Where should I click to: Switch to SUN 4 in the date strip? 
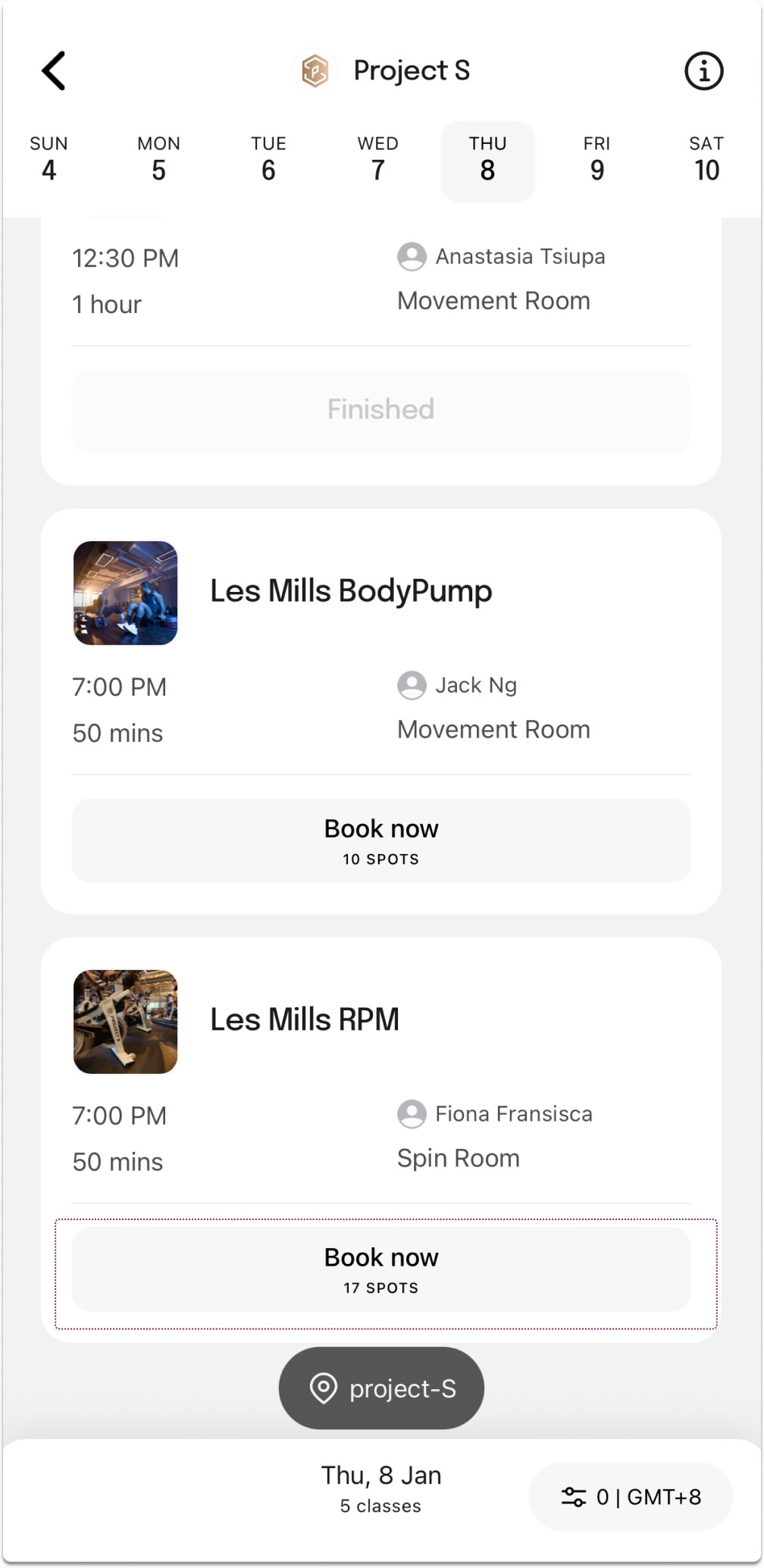pyautogui.click(x=49, y=159)
